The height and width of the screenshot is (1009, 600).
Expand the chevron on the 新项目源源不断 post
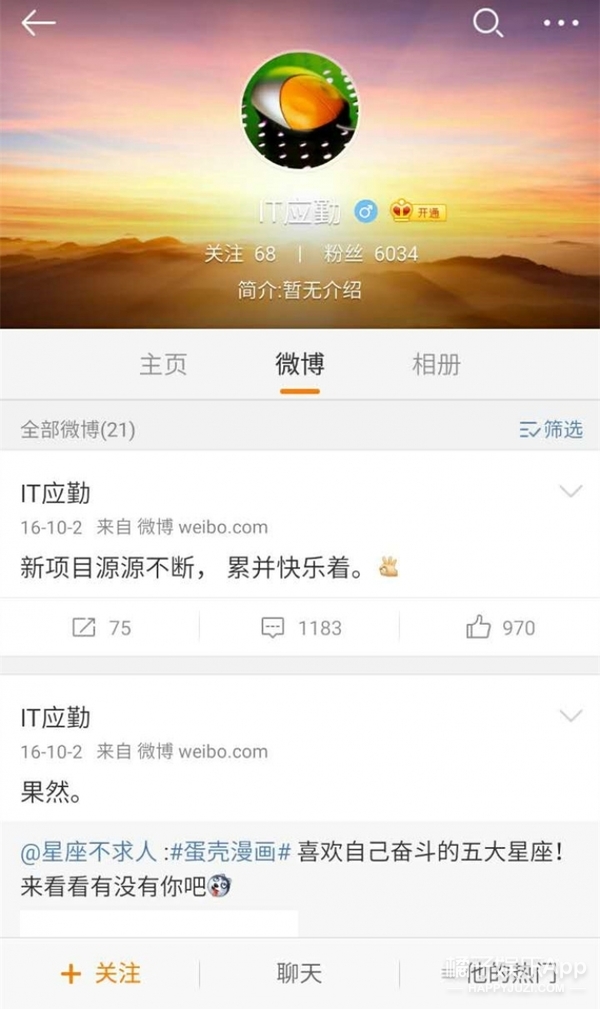(570, 491)
